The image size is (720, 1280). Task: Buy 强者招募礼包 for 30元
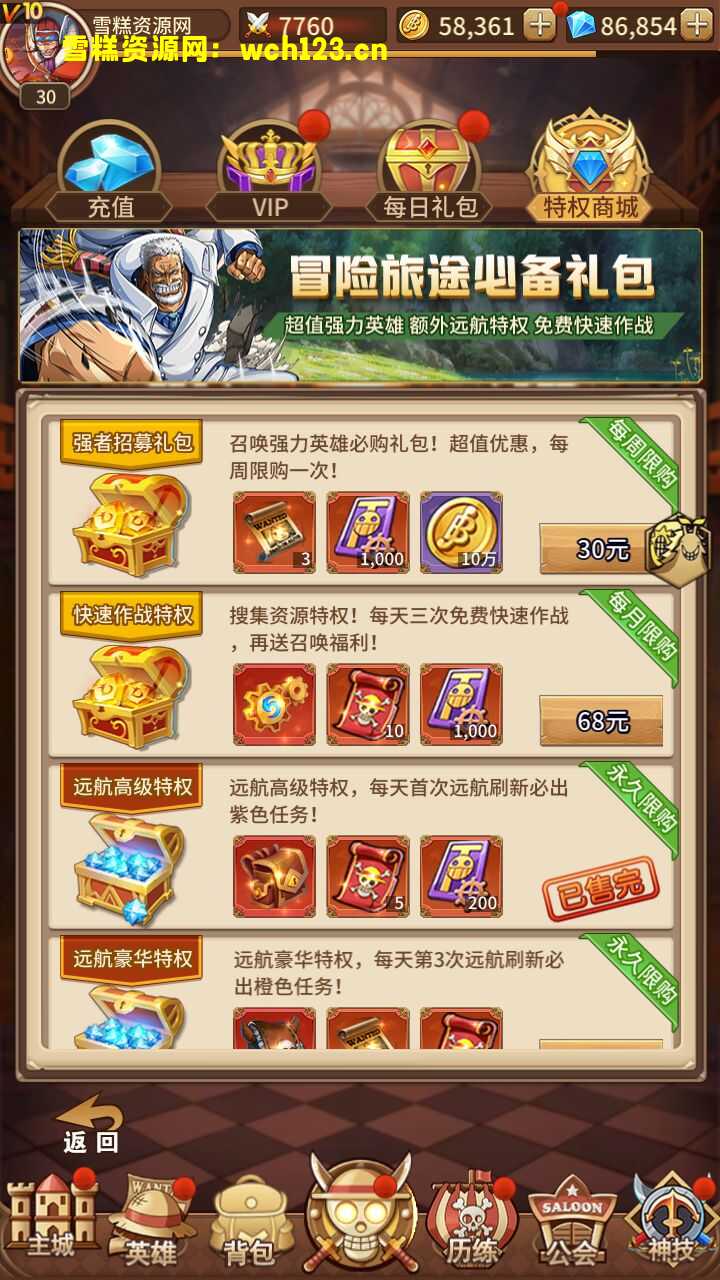pyautogui.click(x=600, y=548)
